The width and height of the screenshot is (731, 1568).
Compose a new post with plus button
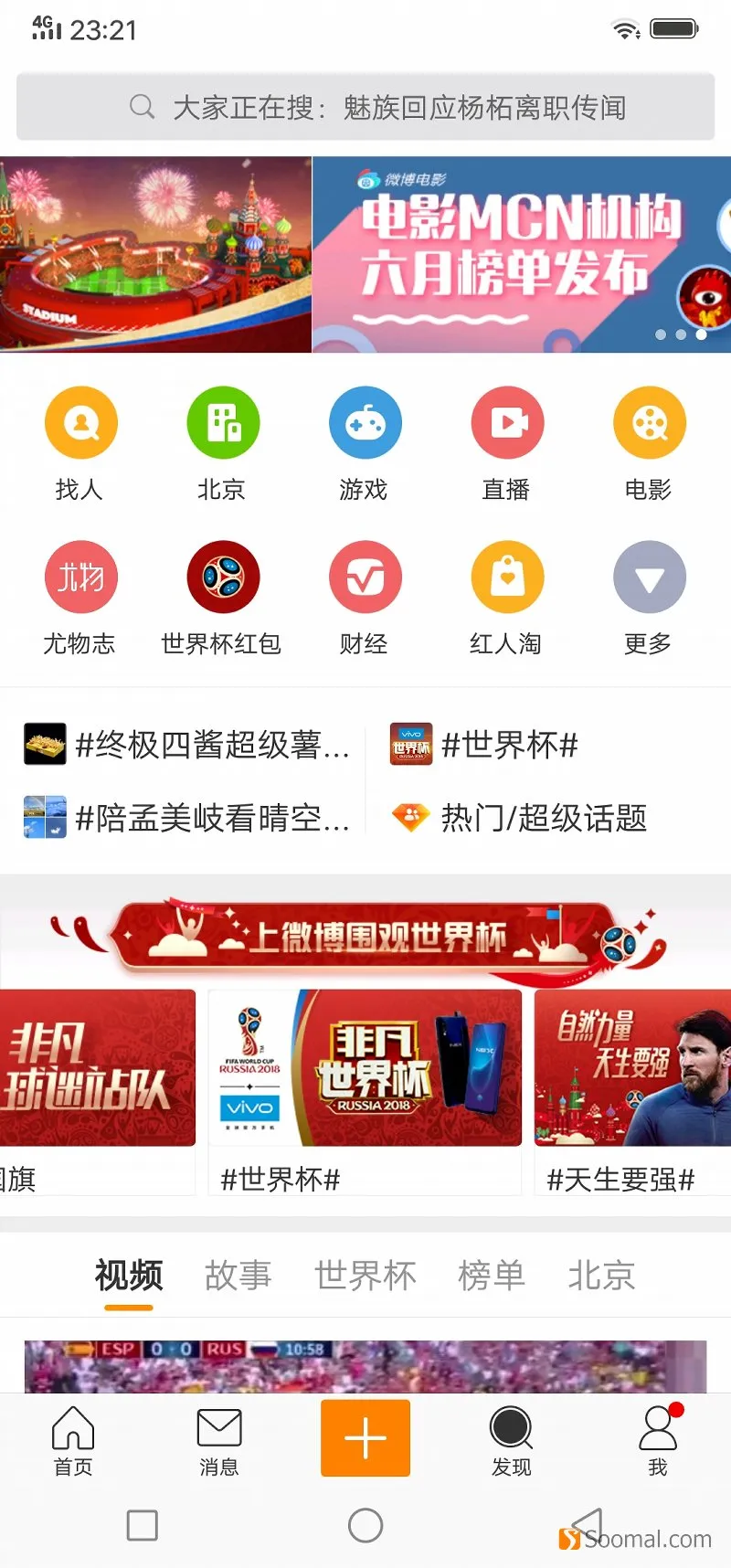point(365,1437)
